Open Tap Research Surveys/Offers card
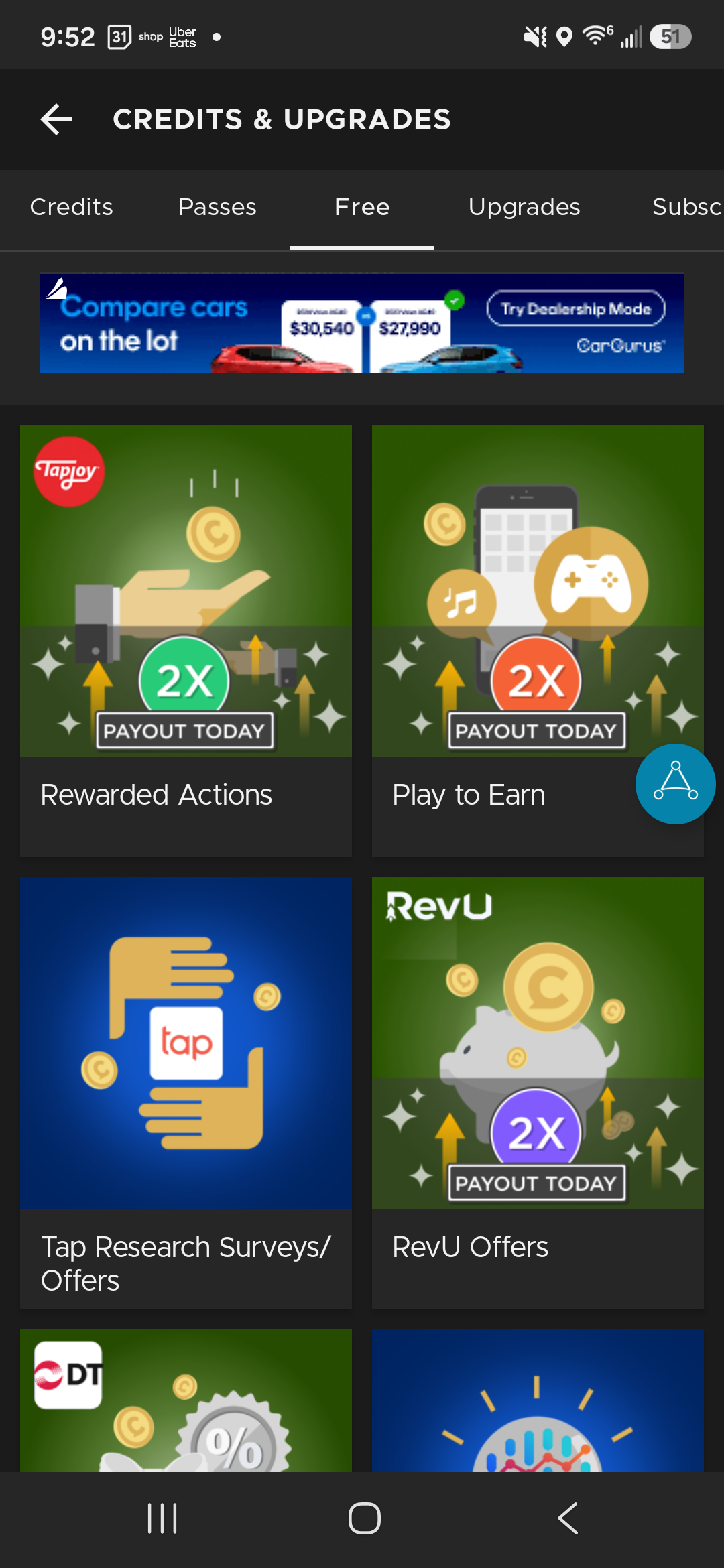The width and height of the screenshot is (724, 1568). (186, 1093)
